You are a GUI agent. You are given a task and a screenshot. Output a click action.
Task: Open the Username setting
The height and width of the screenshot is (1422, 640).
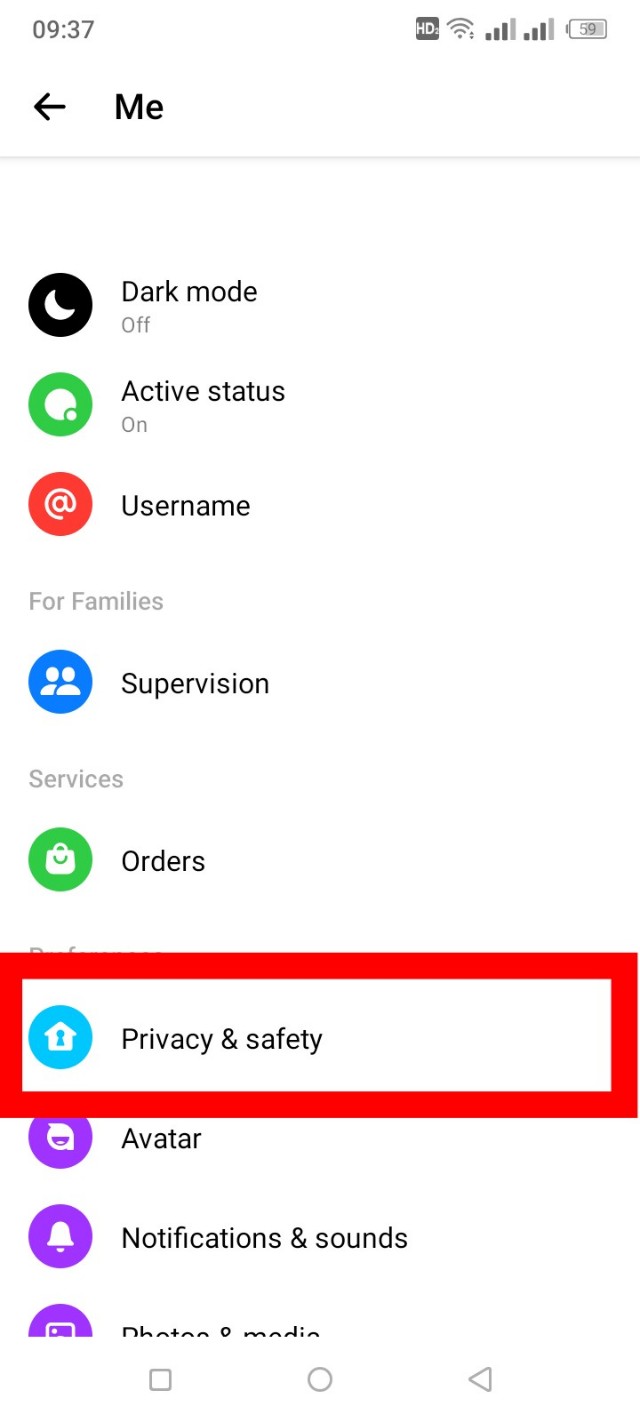pos(185,505)
